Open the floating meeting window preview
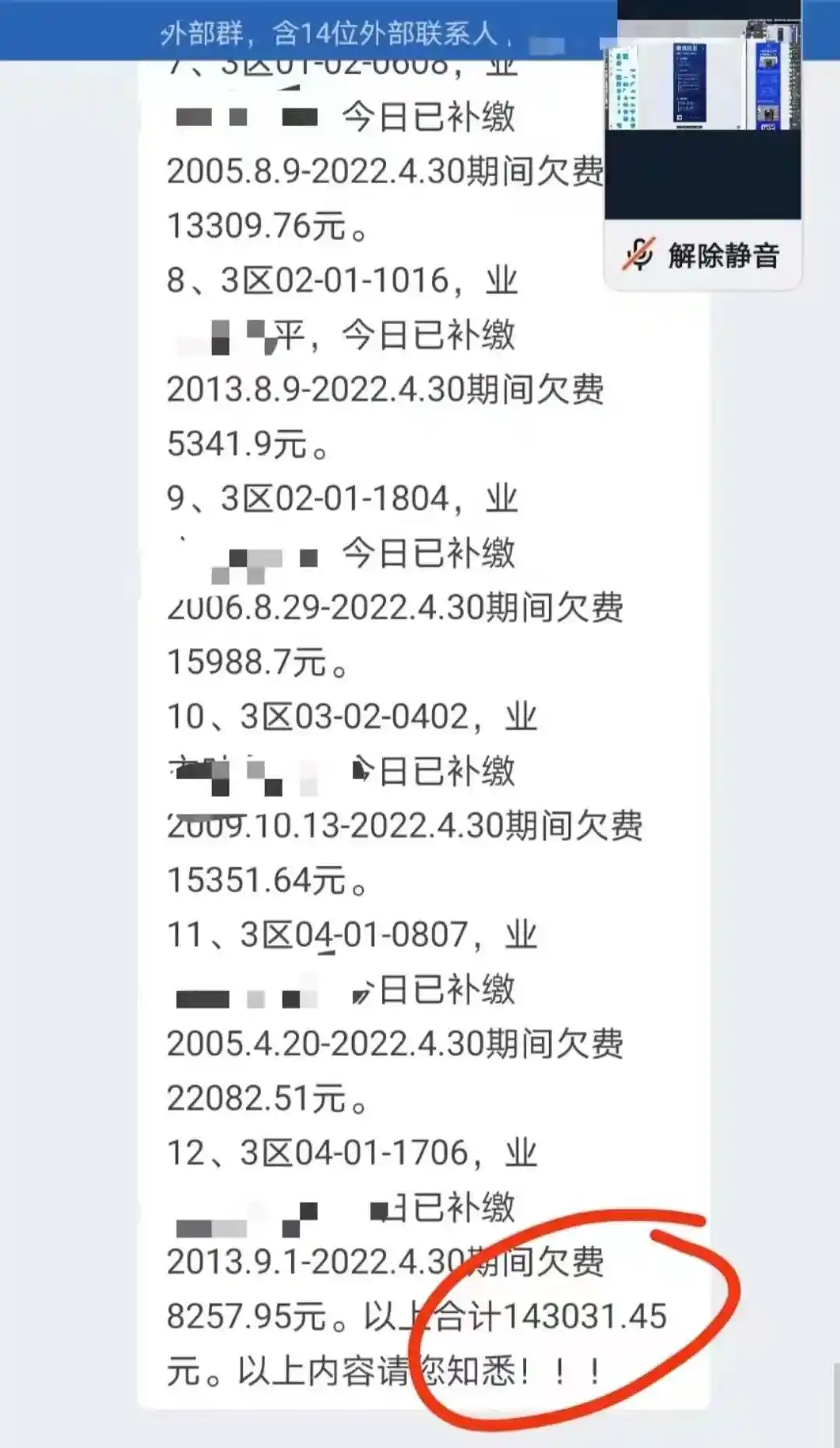This screenshot has width=840, height=1448. tap(703, 109)
